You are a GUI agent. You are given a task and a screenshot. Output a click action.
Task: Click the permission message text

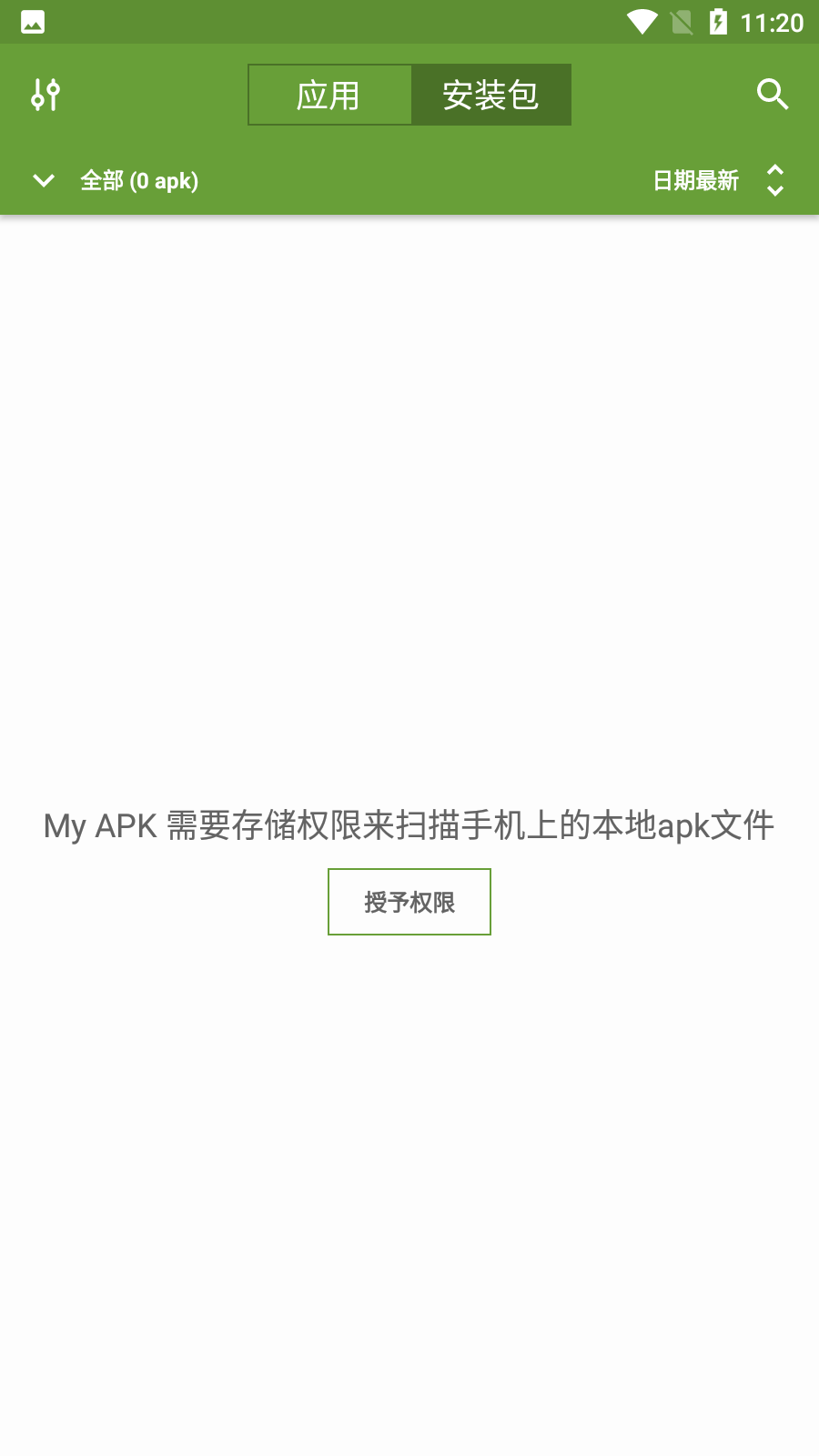409,824
